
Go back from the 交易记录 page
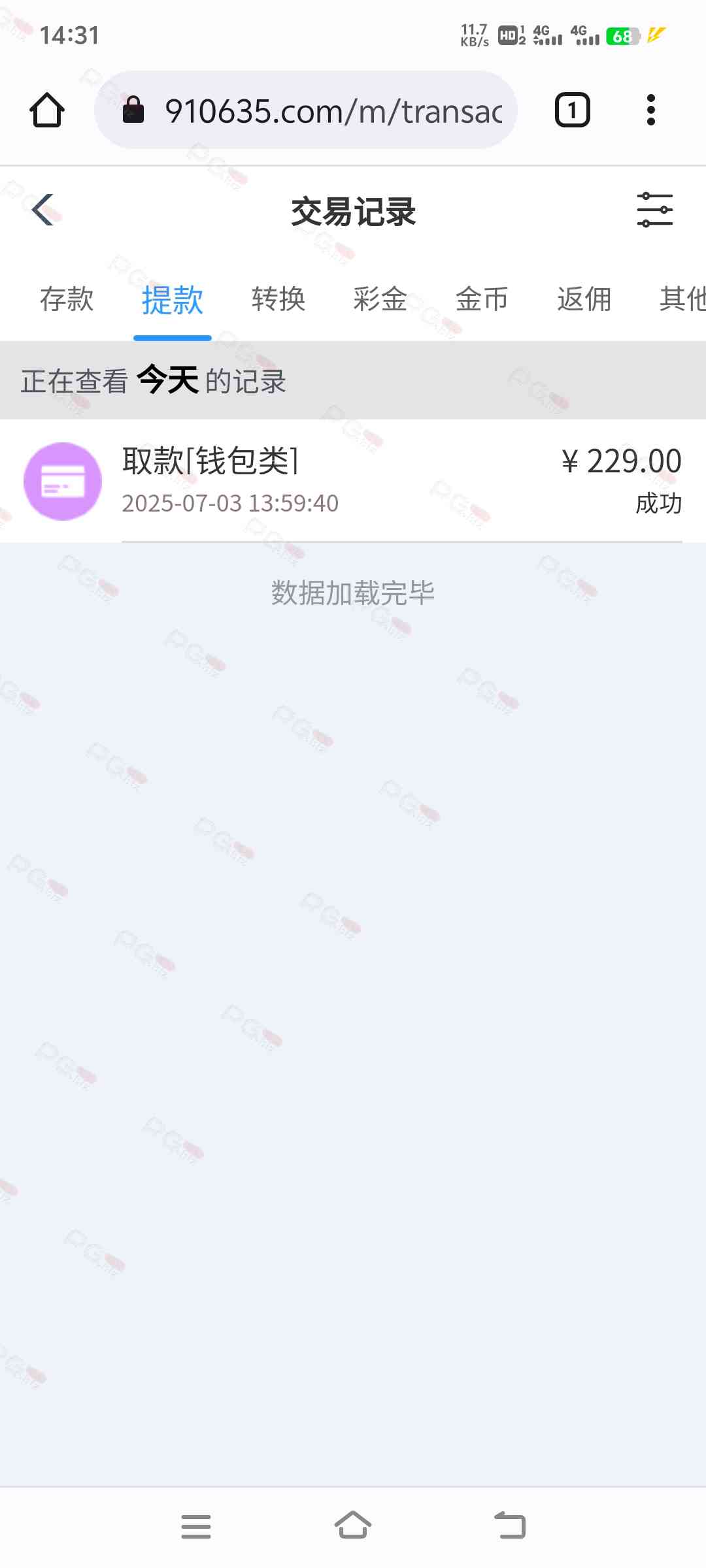point(43,210)
